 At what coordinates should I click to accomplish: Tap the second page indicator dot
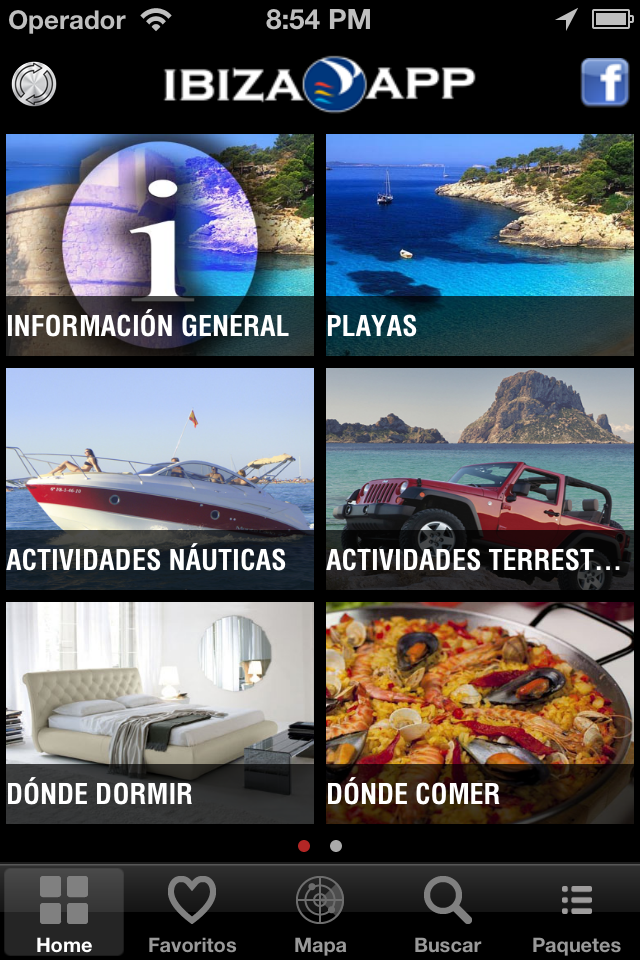pyautogui.click(x=336, y=846)
